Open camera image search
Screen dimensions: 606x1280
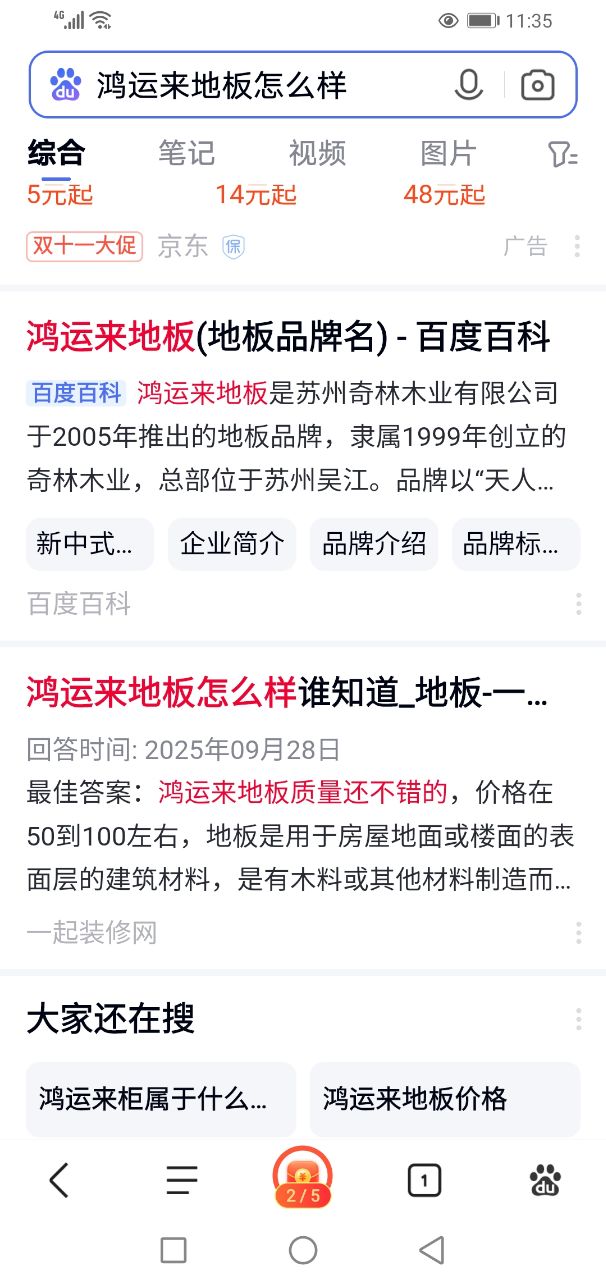click(x=537, y=85)
